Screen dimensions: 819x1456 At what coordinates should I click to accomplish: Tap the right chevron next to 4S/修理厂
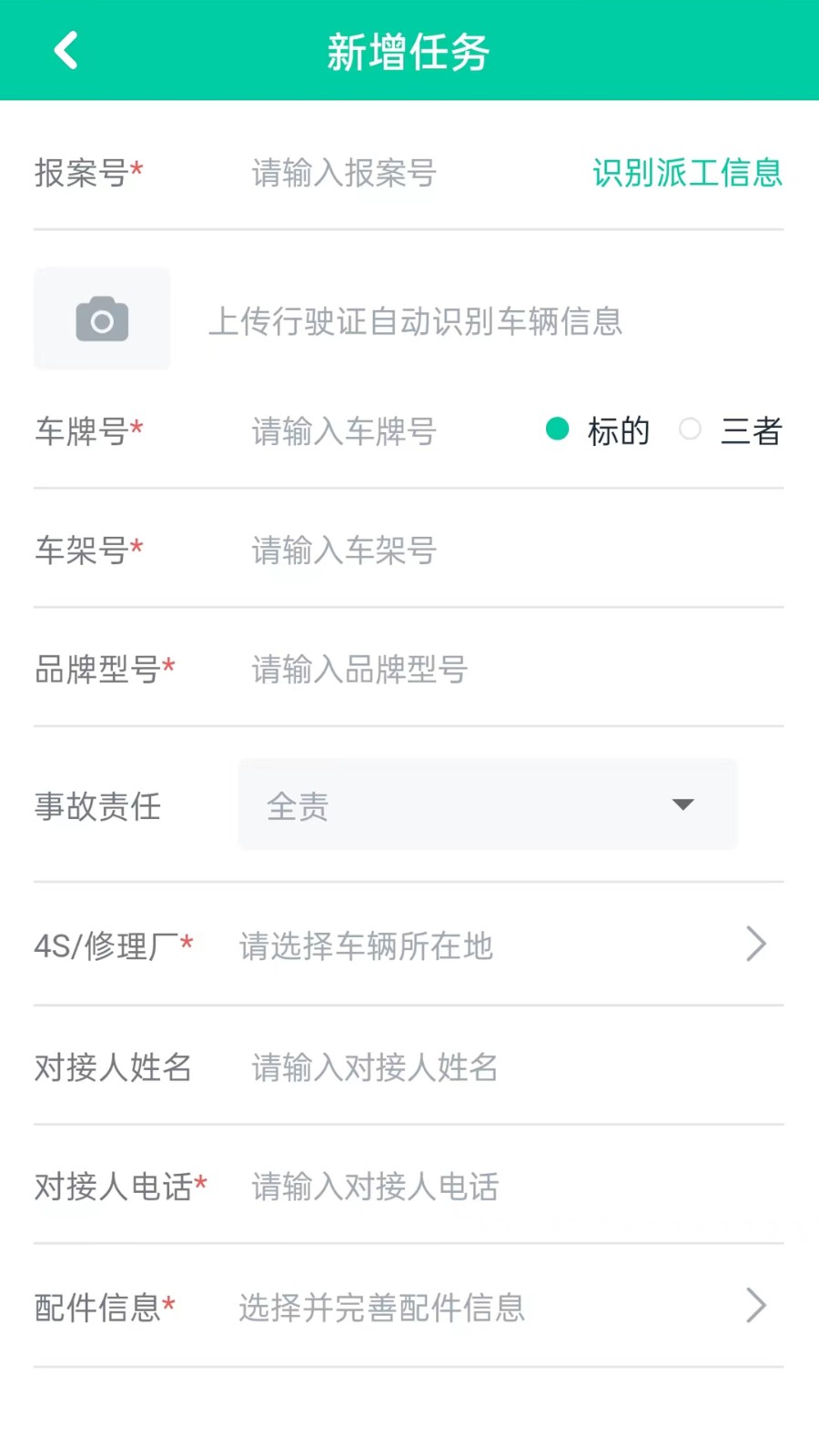(x=756, y=945)
